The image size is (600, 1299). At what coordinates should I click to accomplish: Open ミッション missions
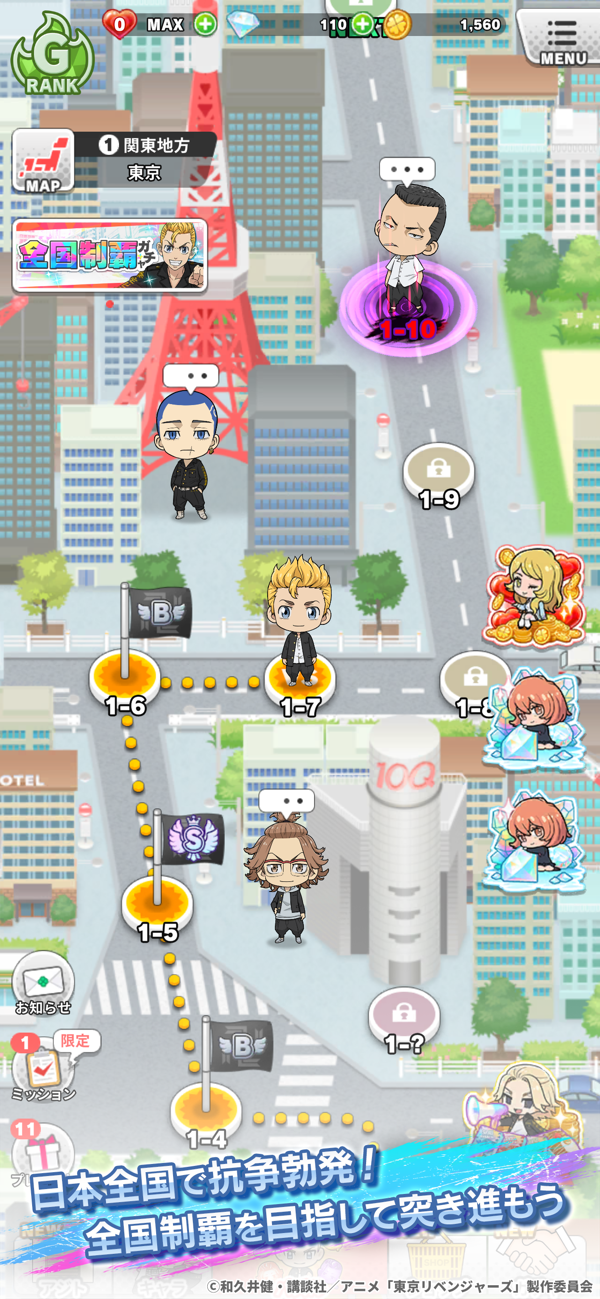(42, 1070)
